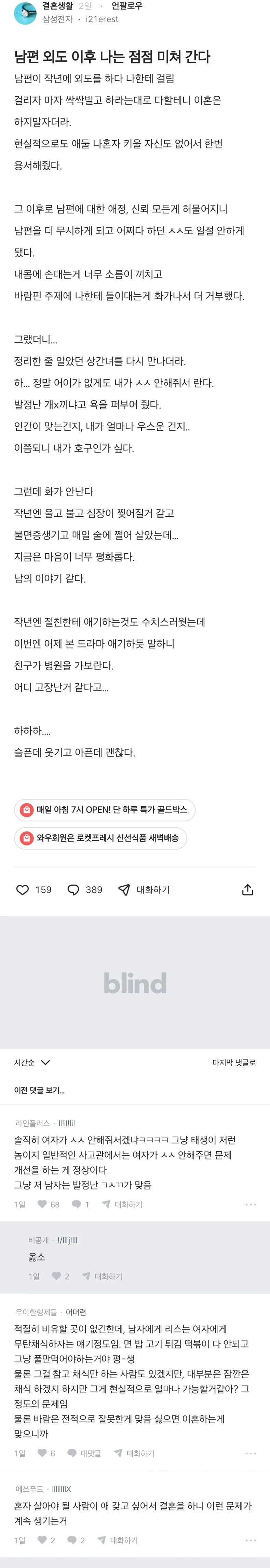Open overflow menu on 라인플러스 comment

click(251, 1204)
